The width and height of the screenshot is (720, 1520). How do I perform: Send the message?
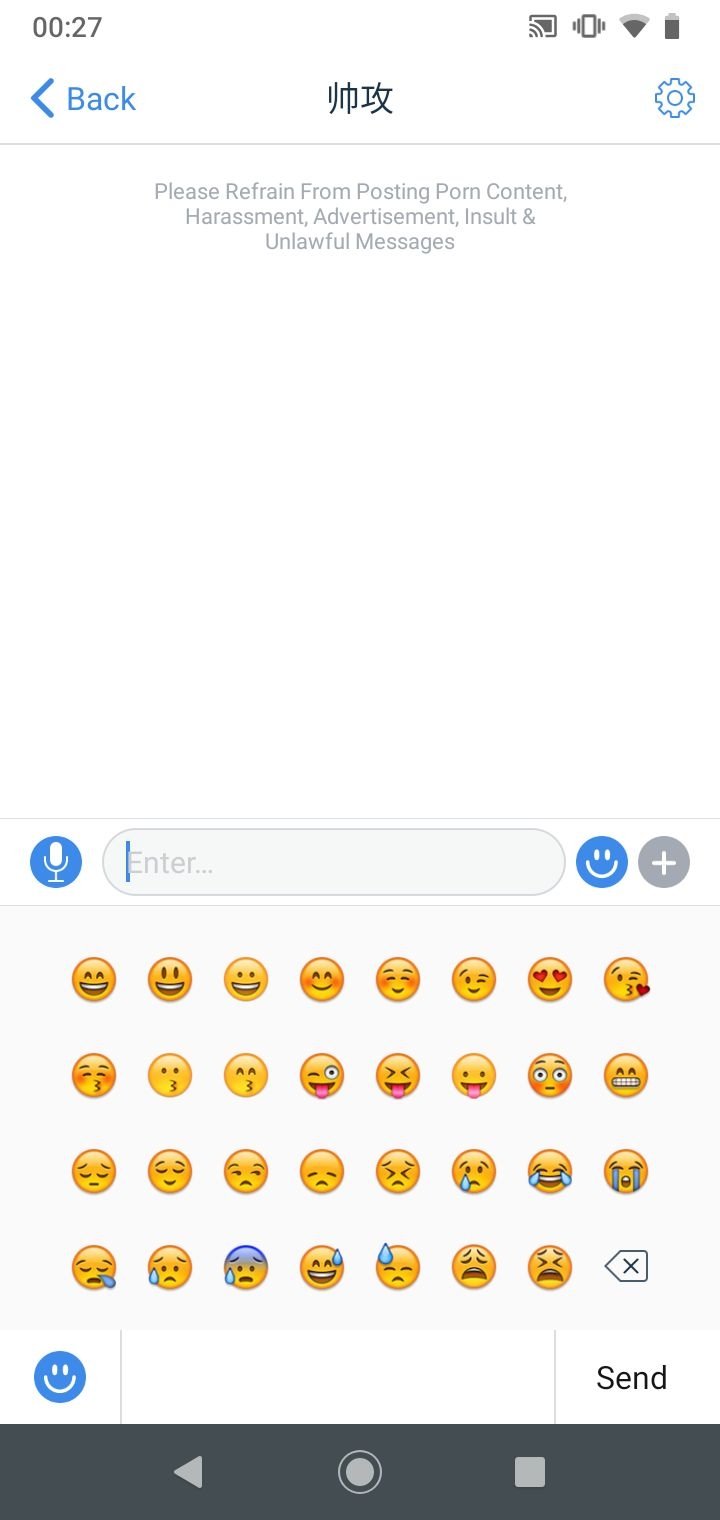coord(632,1377)
